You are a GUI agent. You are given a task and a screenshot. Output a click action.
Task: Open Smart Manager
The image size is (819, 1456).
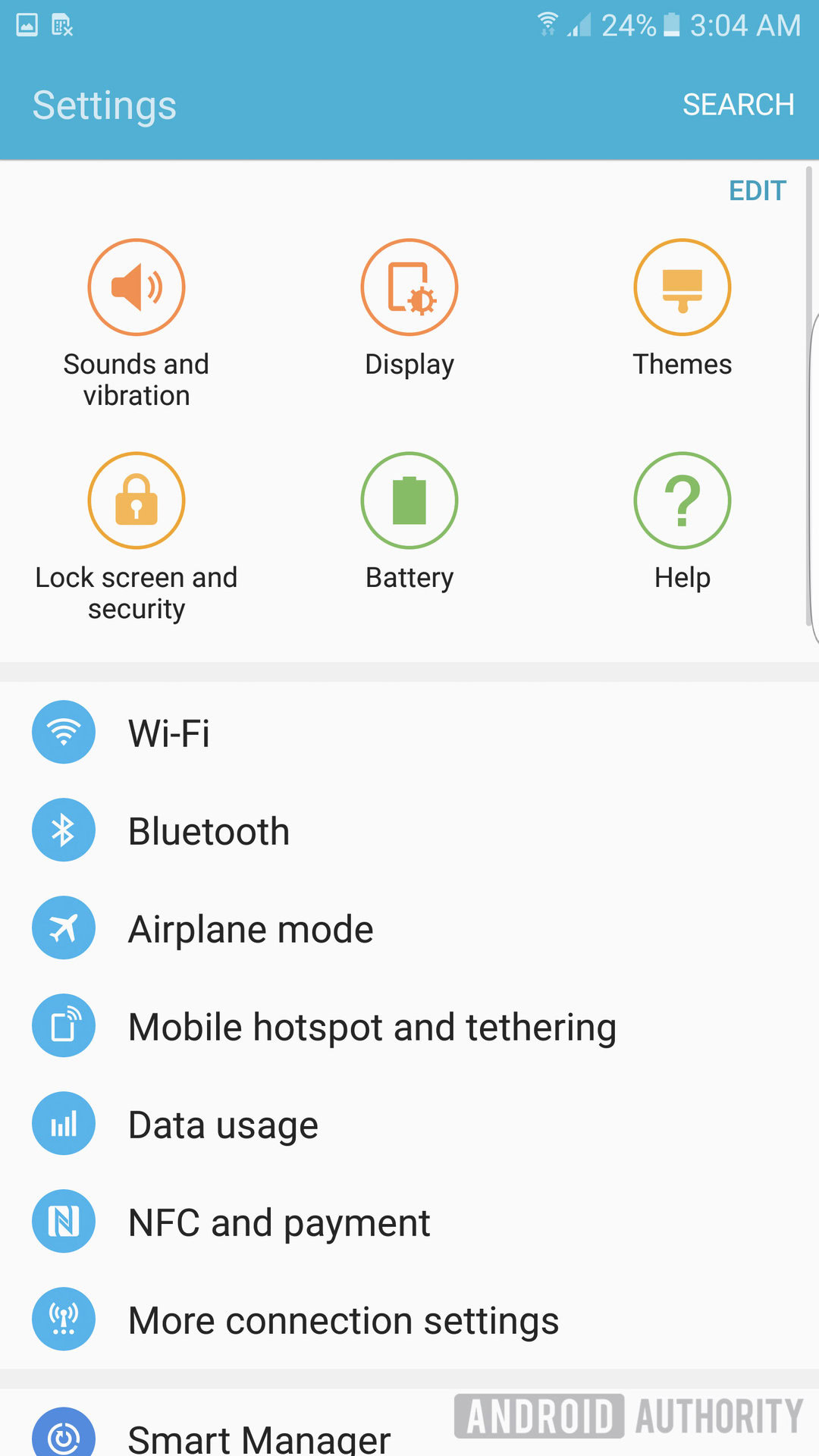point(258,1435)
